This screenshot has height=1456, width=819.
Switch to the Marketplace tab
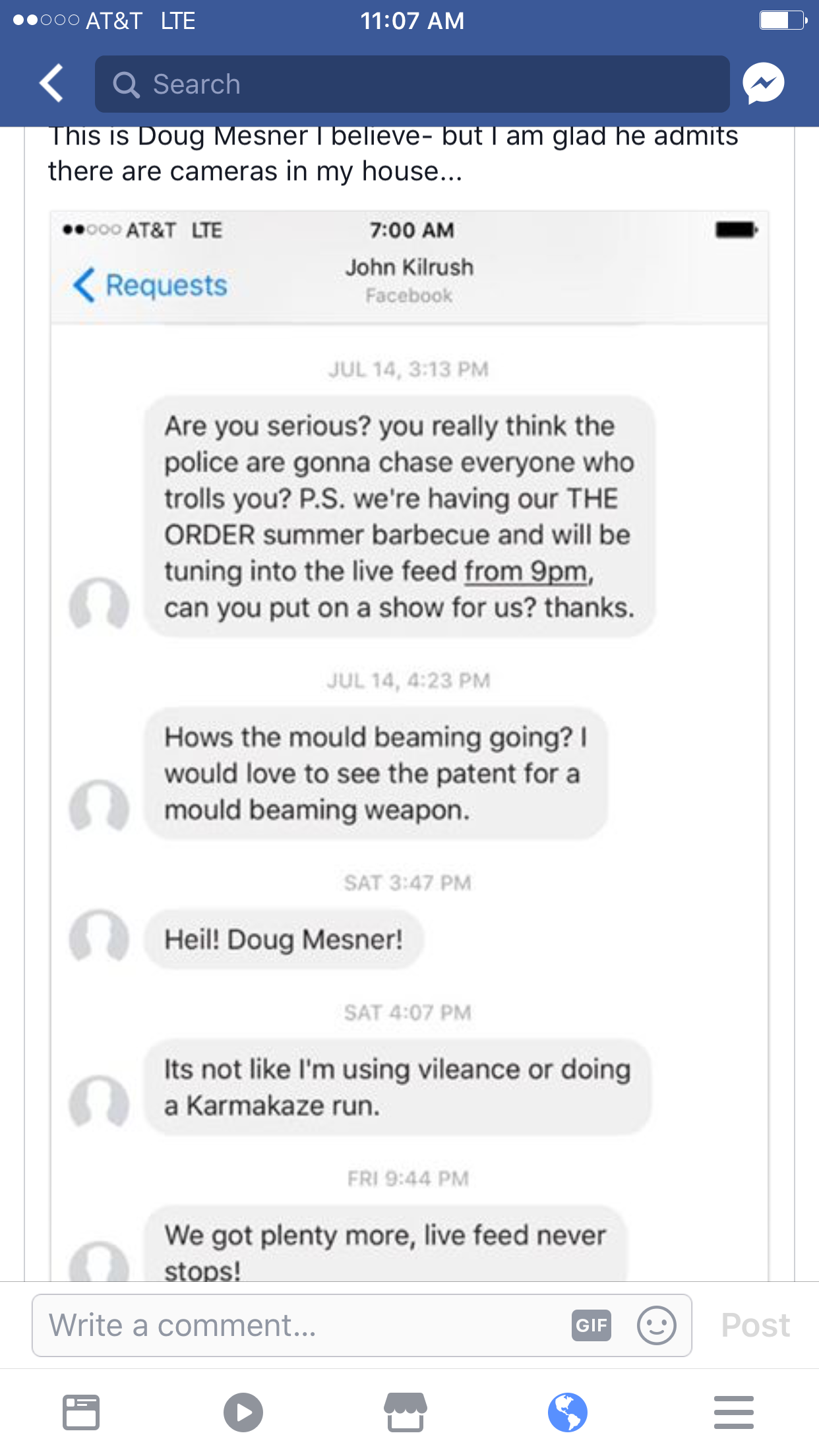(x=406, y=1412)
